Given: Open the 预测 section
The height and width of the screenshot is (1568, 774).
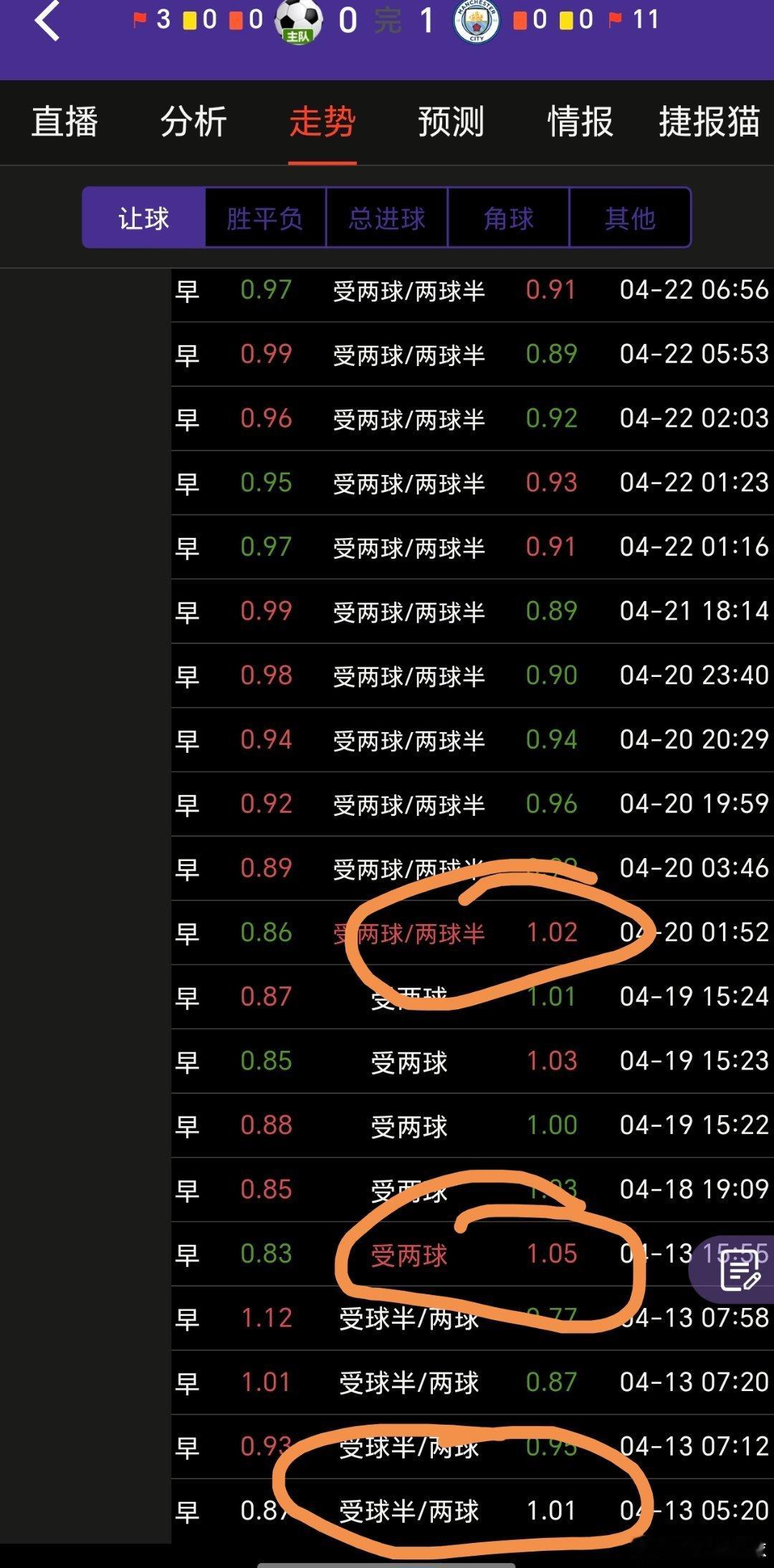Looking at the screenshot, I should 451,122.
